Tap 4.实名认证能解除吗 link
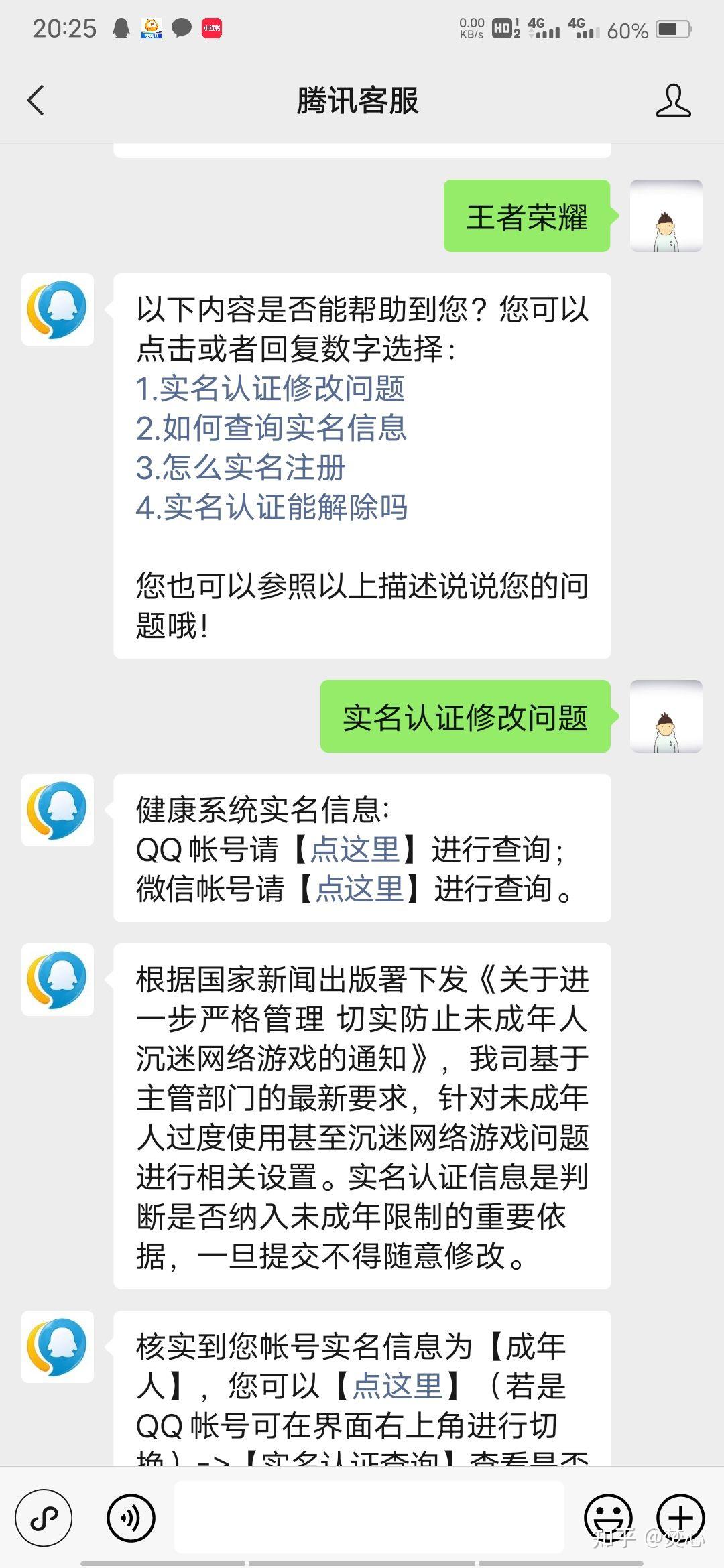This screenshot has height=1568, width=724. (x=271, y=507)
